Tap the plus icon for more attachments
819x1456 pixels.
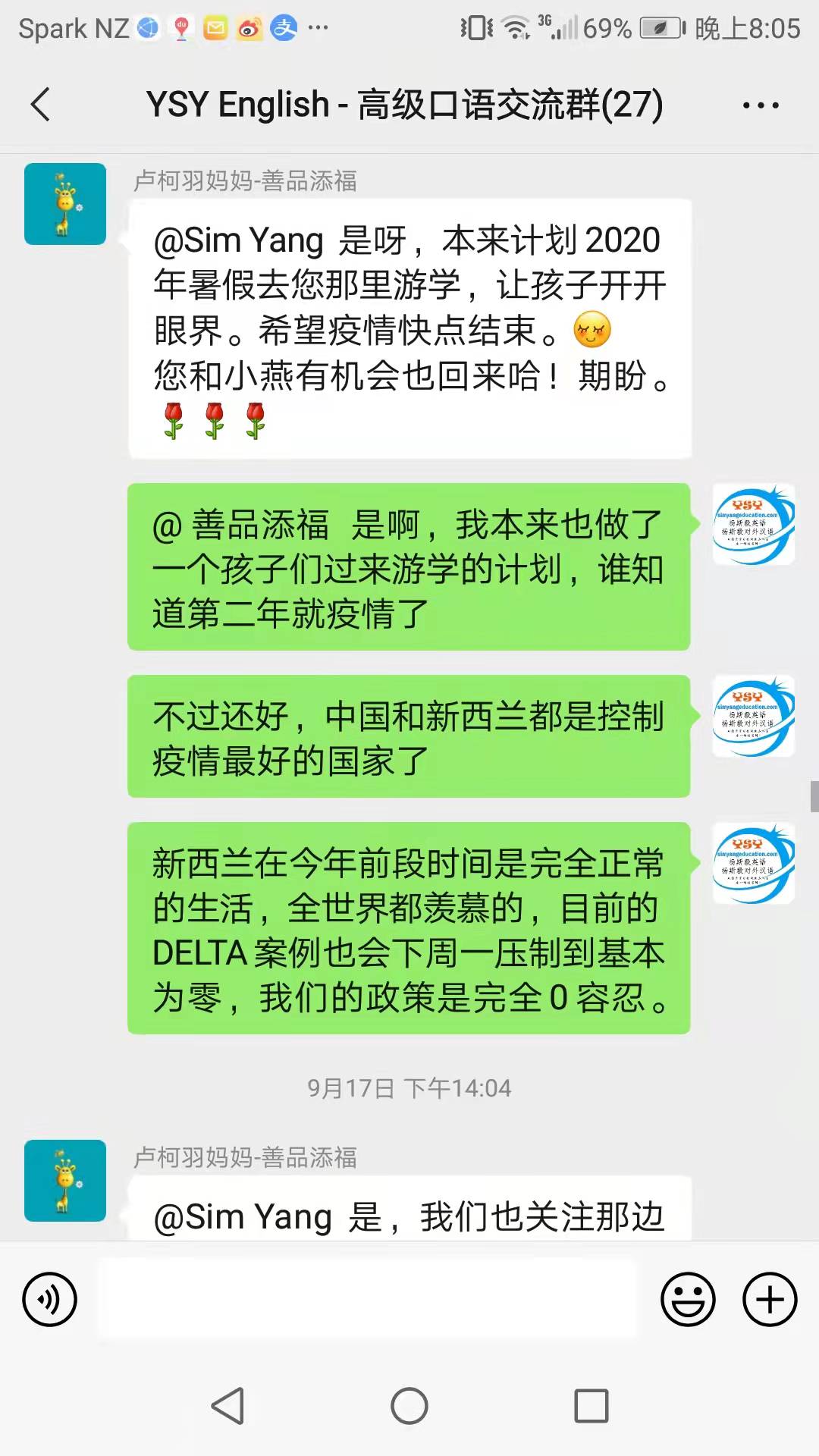769,1298
